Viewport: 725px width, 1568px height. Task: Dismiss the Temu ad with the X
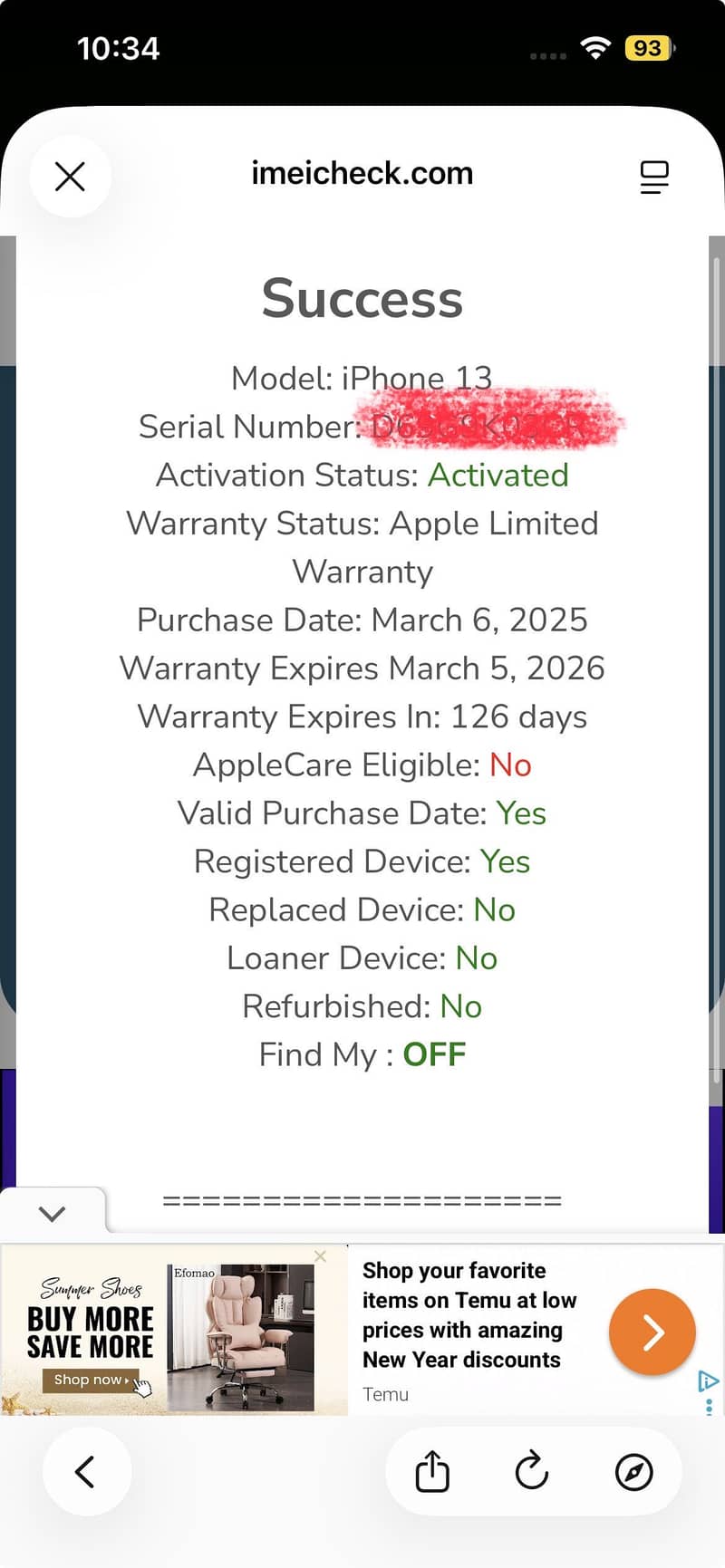pyautogui.click(x=320, y=1256)
